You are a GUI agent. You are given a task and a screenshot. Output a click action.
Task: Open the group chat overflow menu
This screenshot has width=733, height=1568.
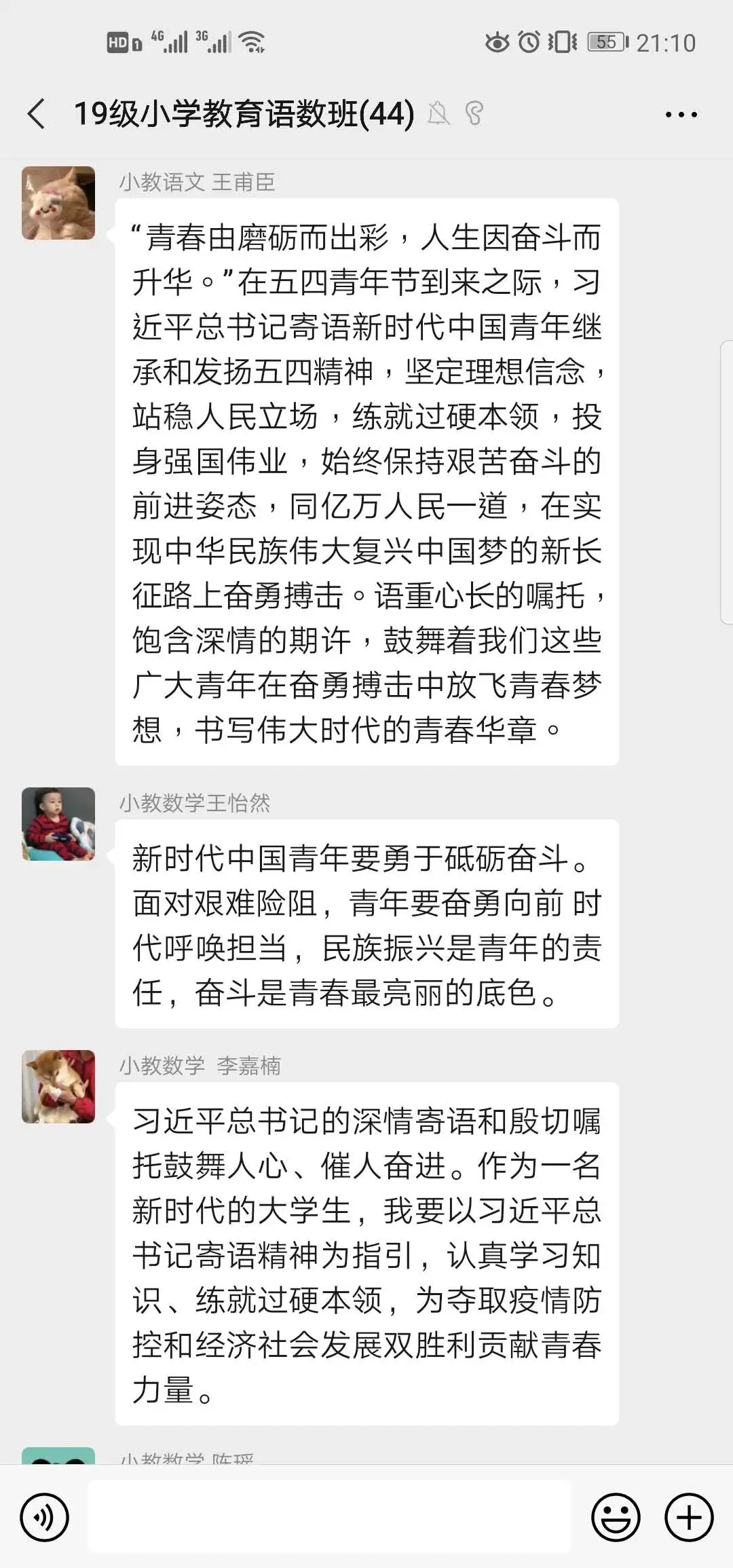(681, 115)
